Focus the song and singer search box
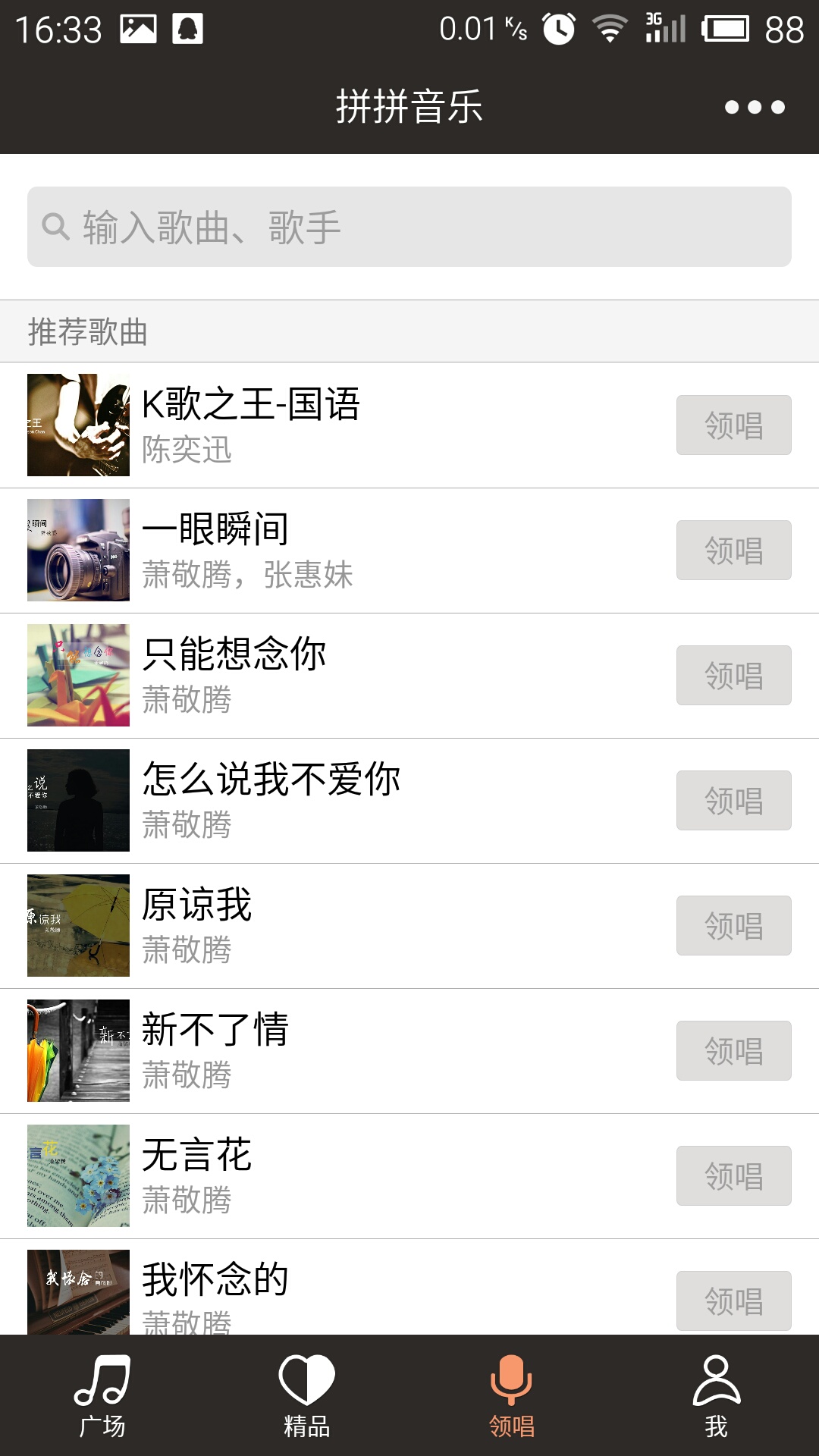This screenshot has height=1456, width=819. (x=409, y=227)
